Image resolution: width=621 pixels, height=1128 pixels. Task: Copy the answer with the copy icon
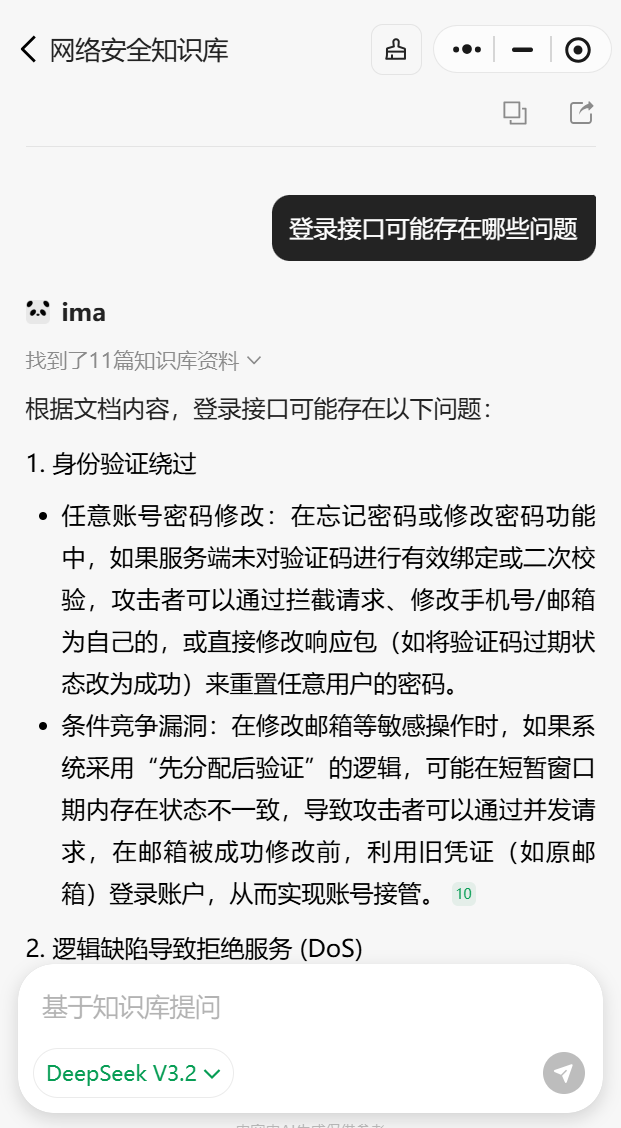coord(515,113)
